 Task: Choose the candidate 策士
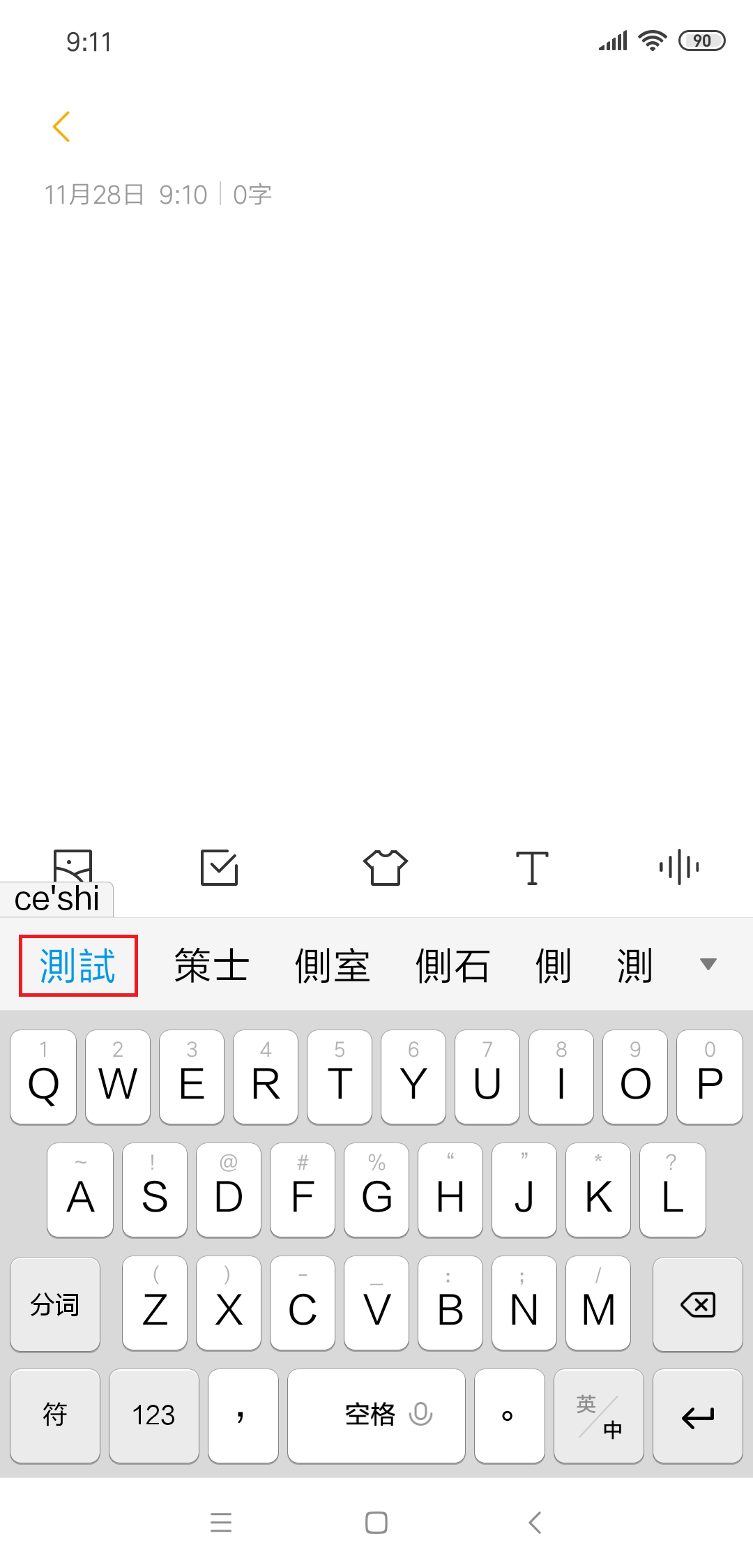click(211, 966)
